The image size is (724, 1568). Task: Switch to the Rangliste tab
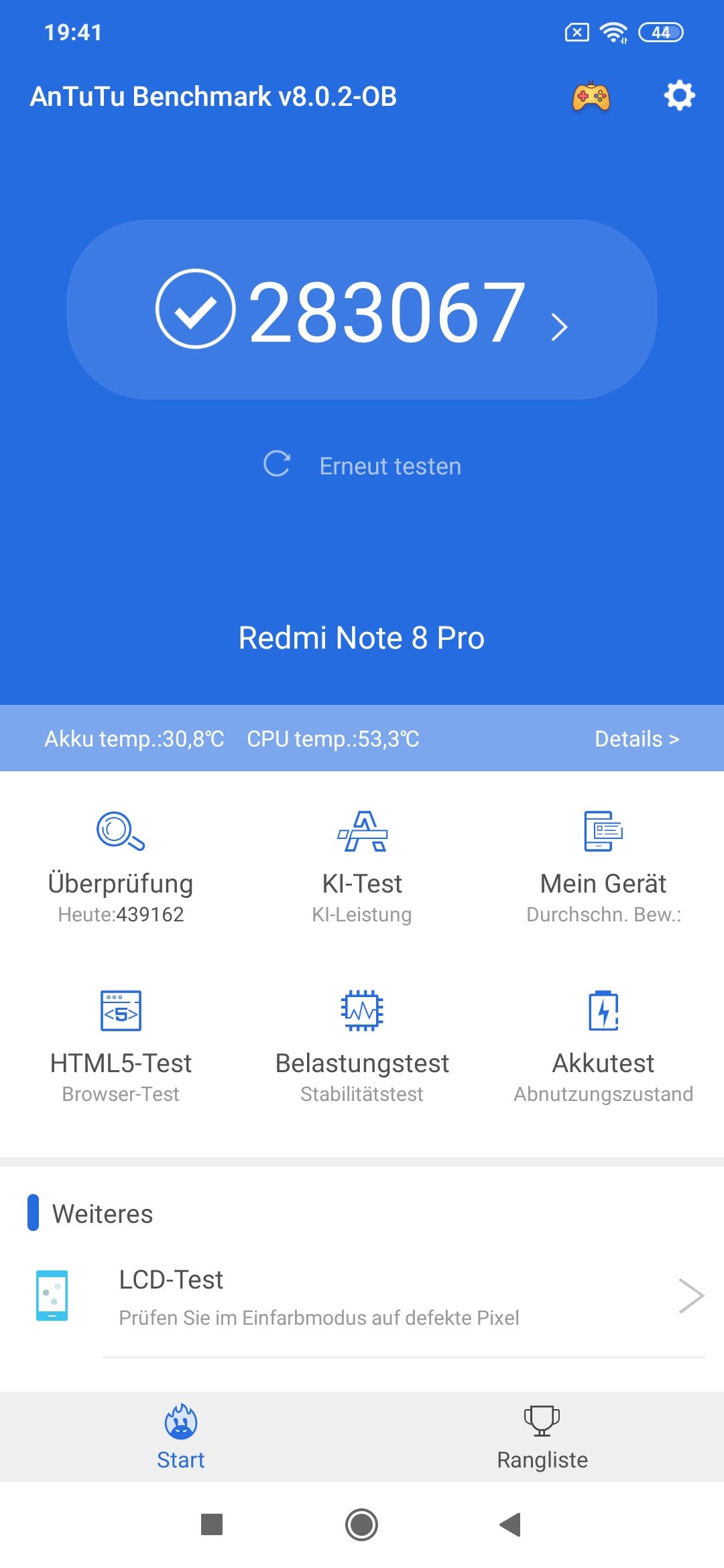coord(542,1437)
